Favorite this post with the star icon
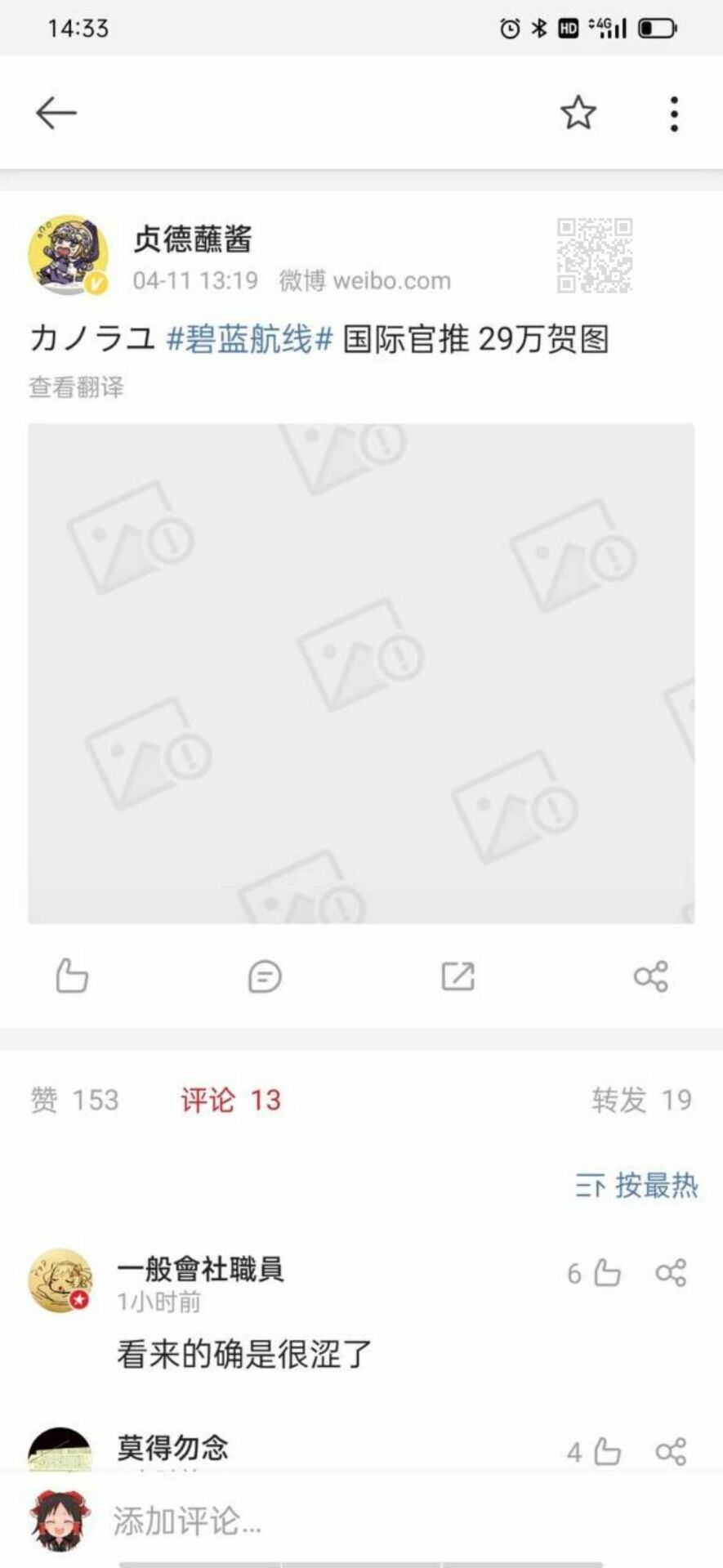The width and height of the screenshot is (723, 1568). pos(578,113)
